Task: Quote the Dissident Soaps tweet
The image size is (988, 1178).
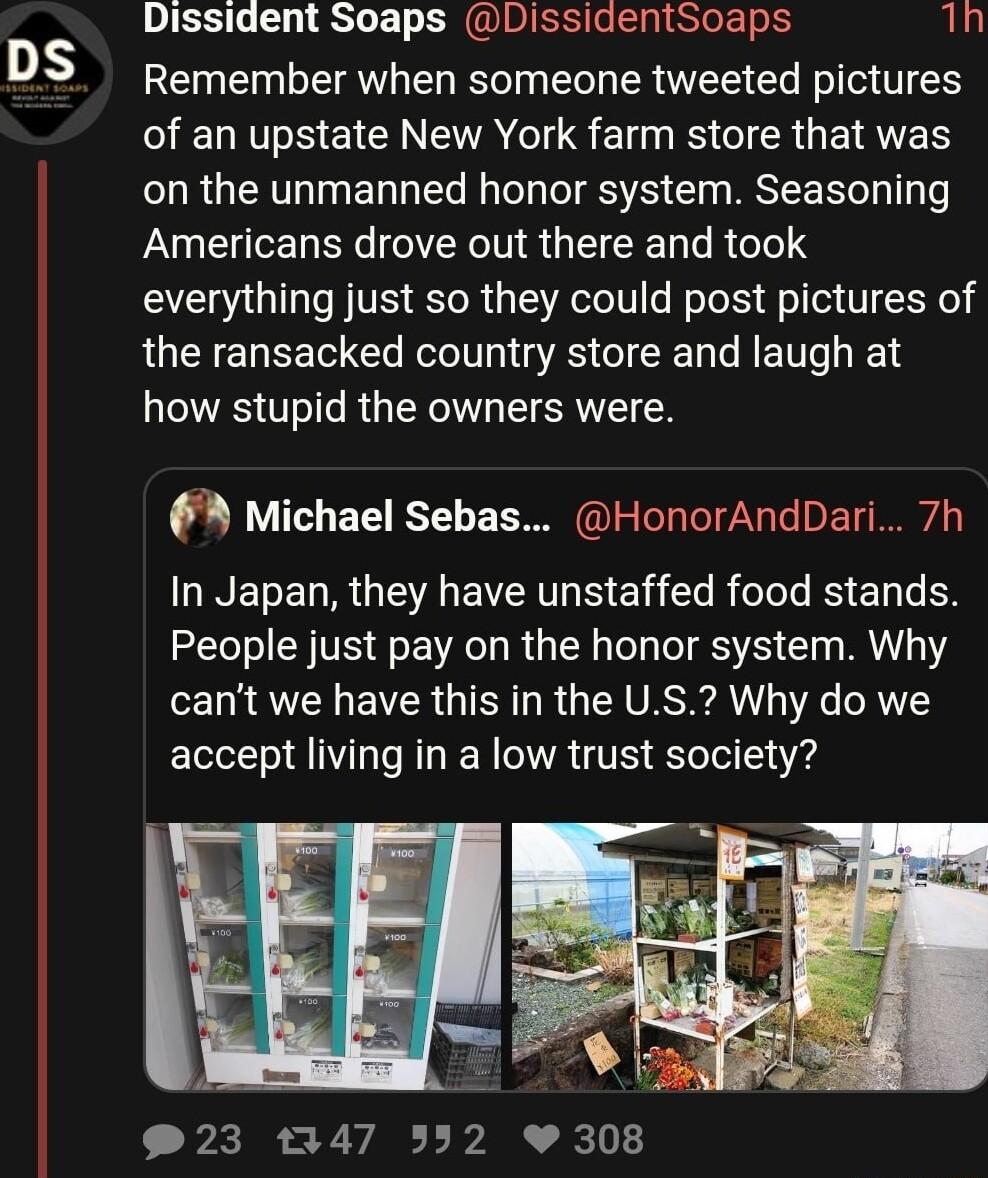Action: click(x=428, y=1140)
